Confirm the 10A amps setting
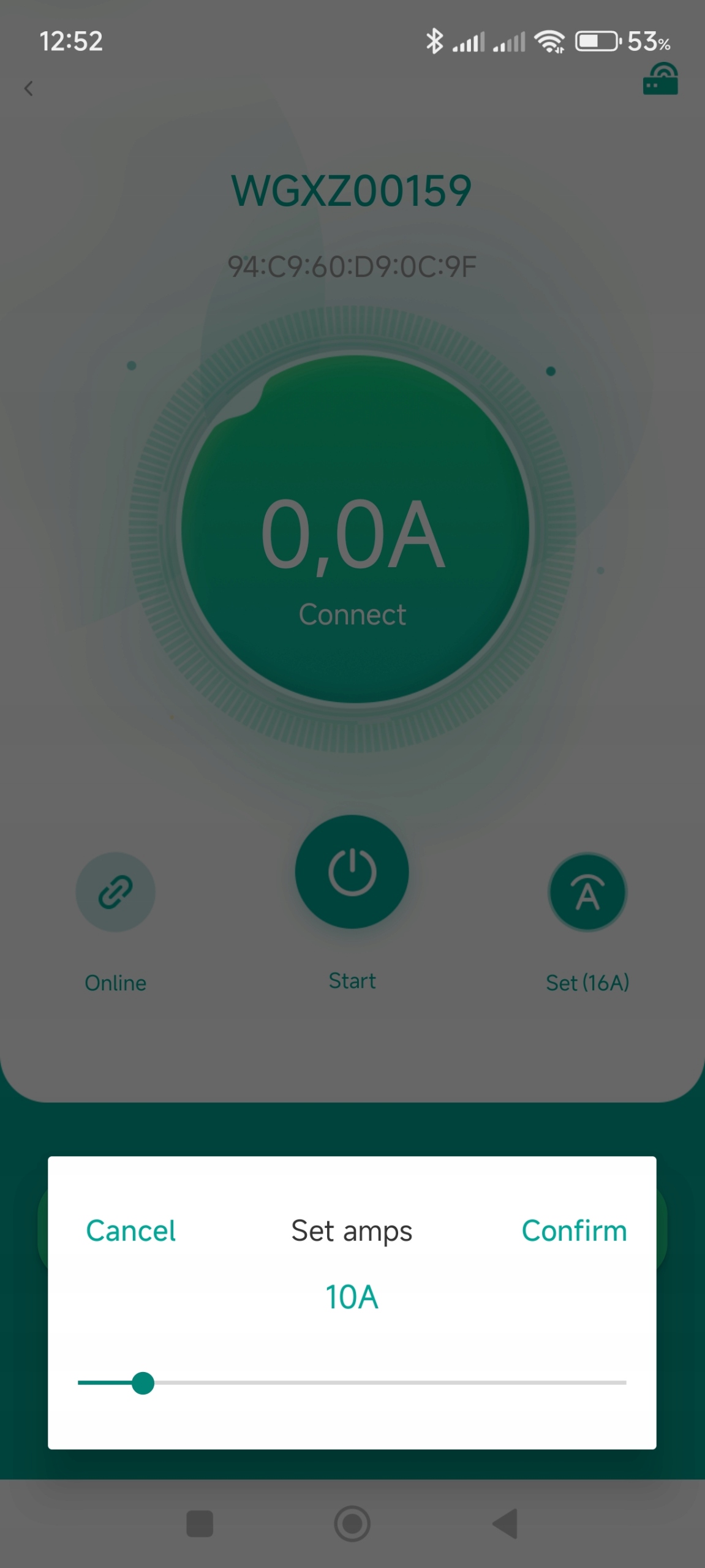This screenshot has width=705, height=1568. point(574,1231)
